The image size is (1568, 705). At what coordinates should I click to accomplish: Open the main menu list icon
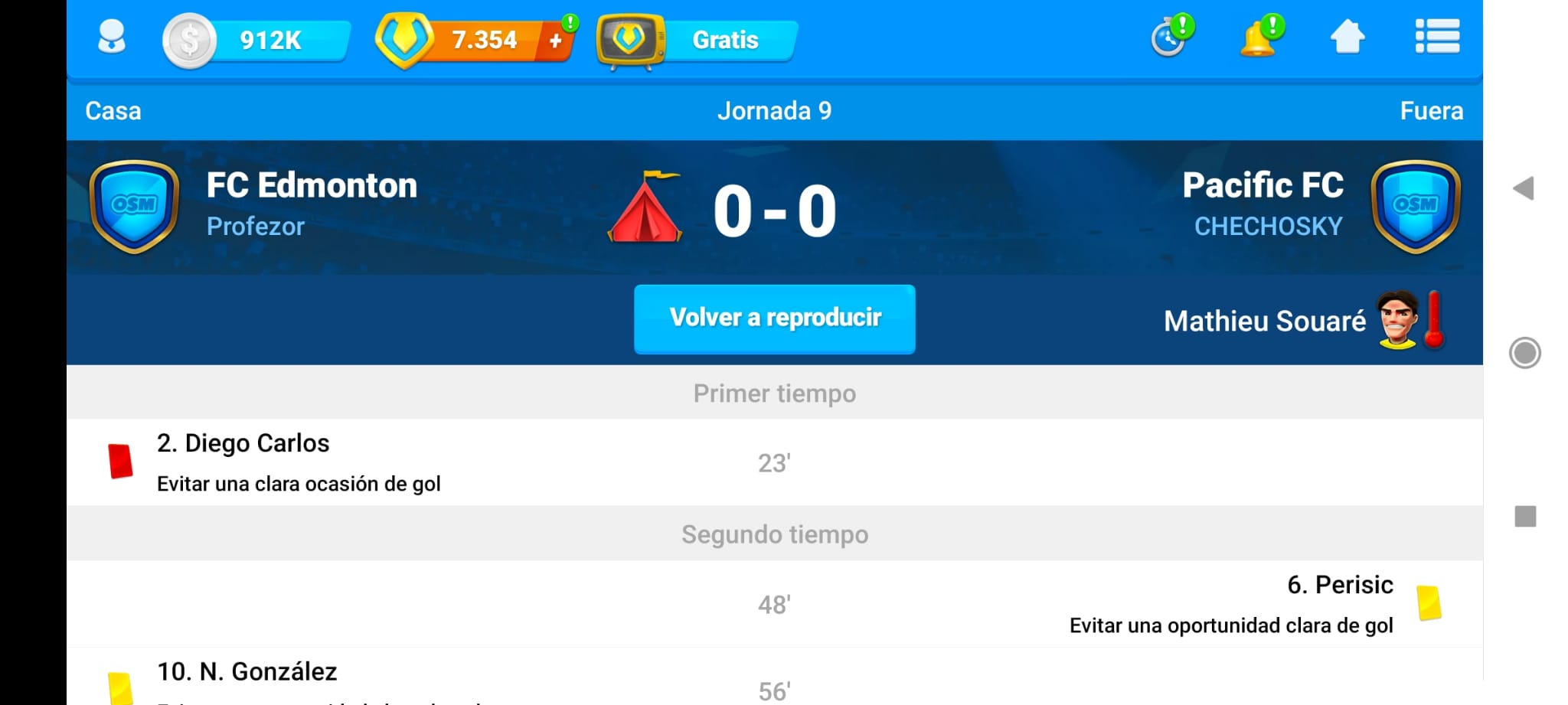click(1436, 38)
